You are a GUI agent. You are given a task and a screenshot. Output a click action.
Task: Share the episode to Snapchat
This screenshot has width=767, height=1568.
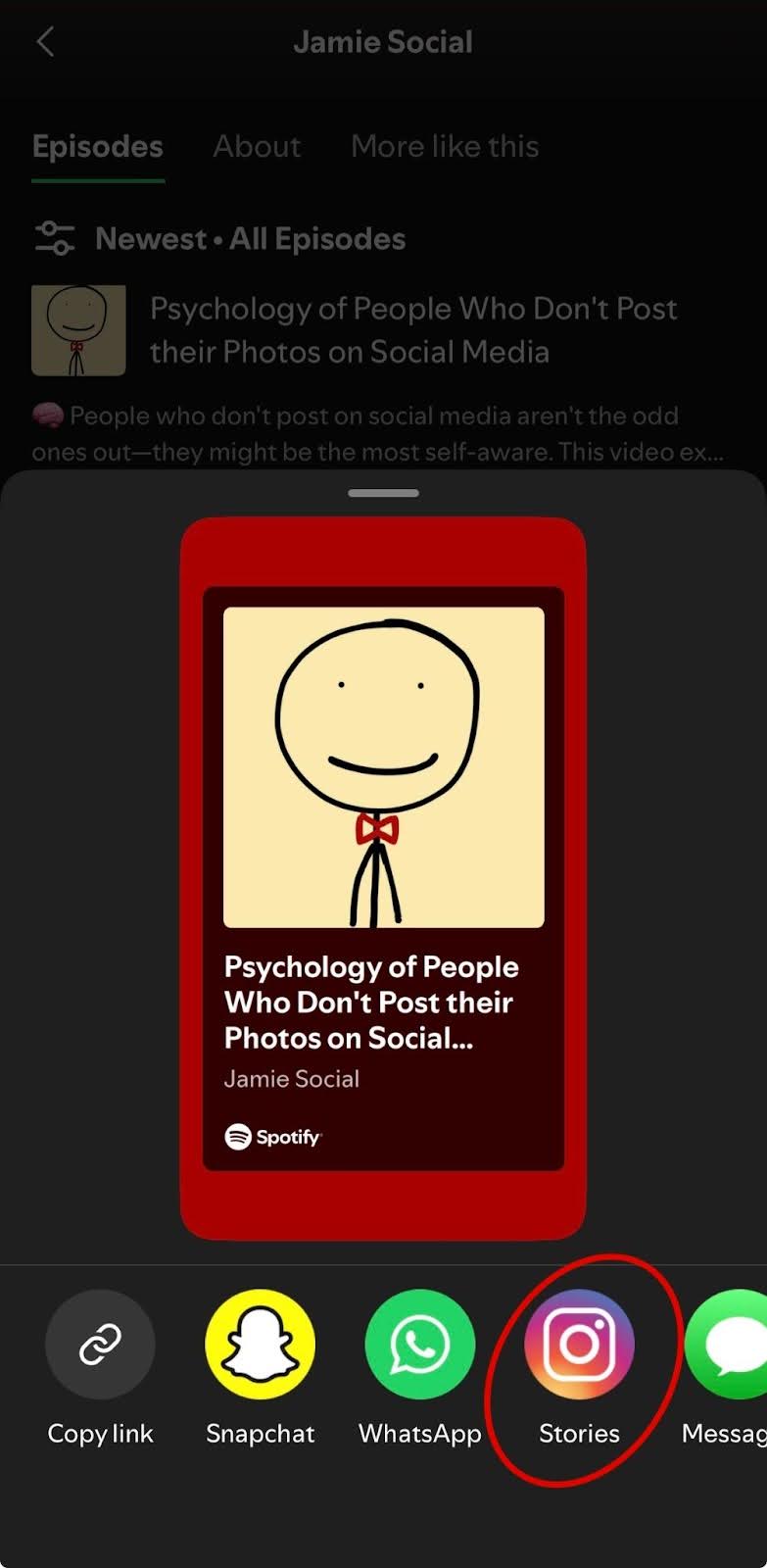(x=260, y=1345)
